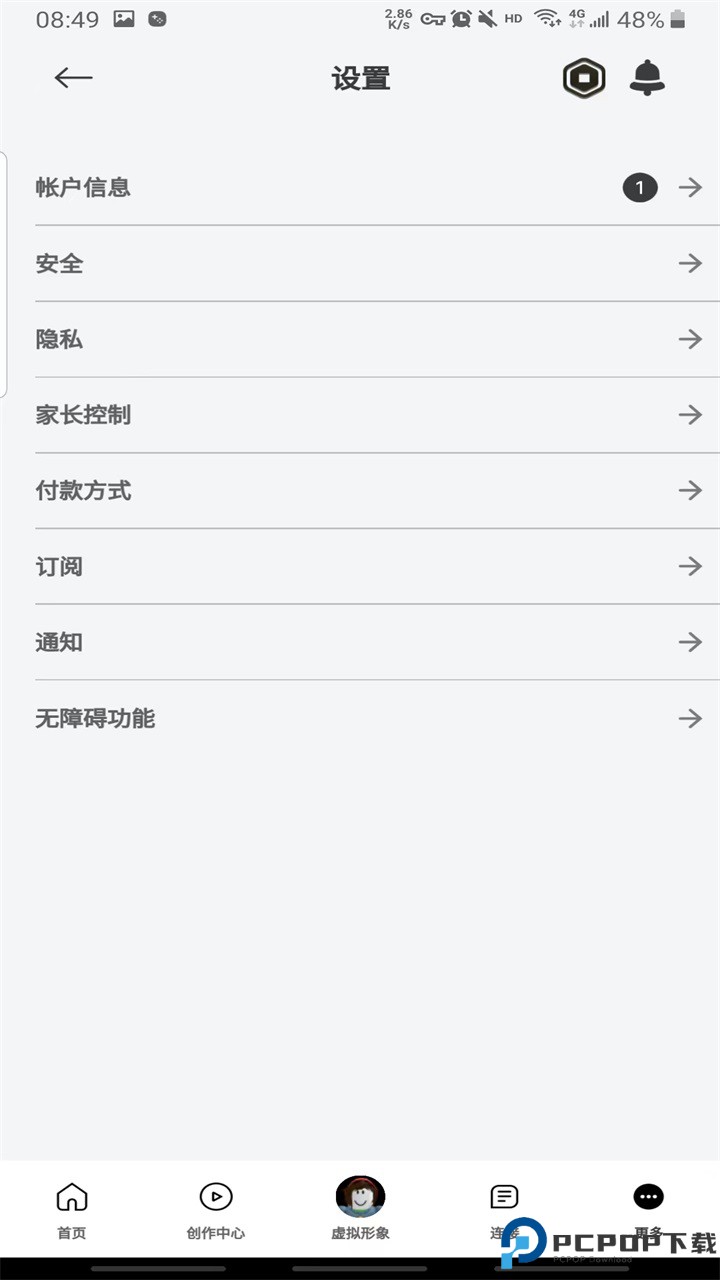
Task: Tap the avatar thumbnail for 虚拟形象
Action: click(359, 1196)
